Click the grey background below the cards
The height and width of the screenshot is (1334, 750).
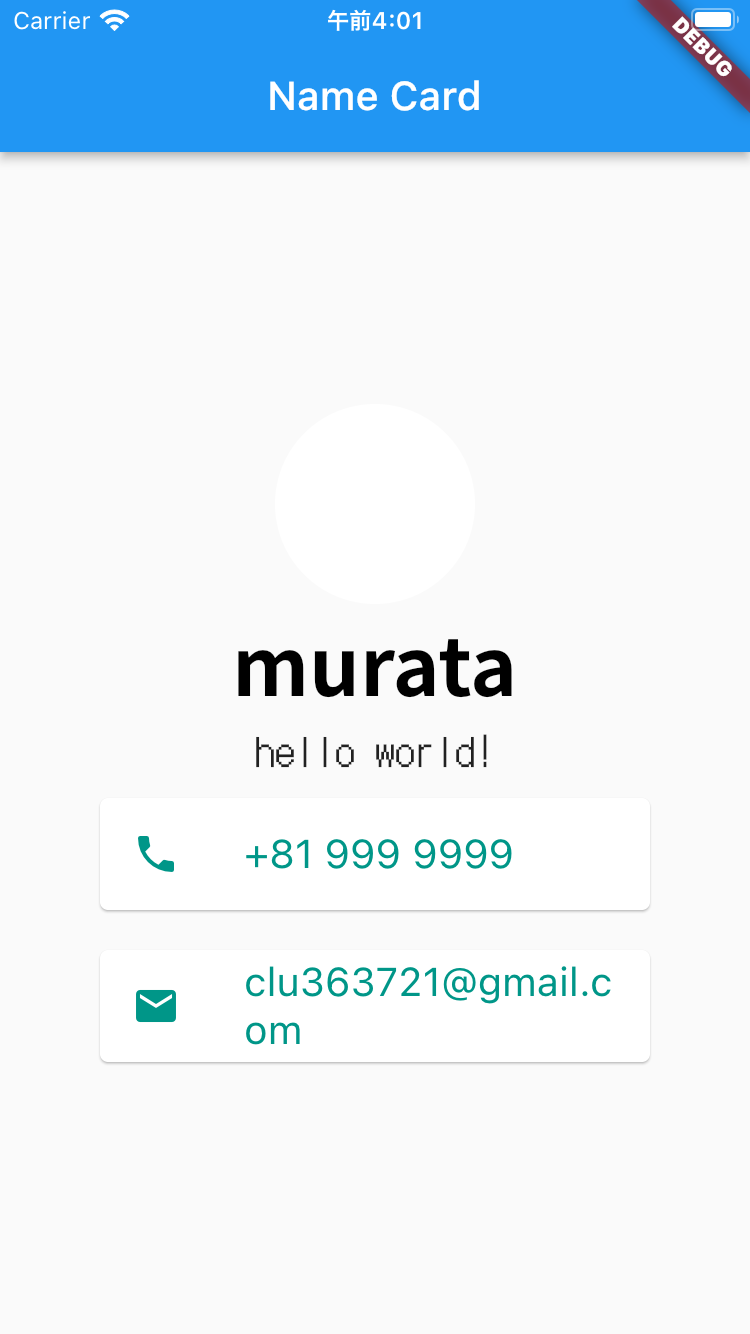(375, 1200)
